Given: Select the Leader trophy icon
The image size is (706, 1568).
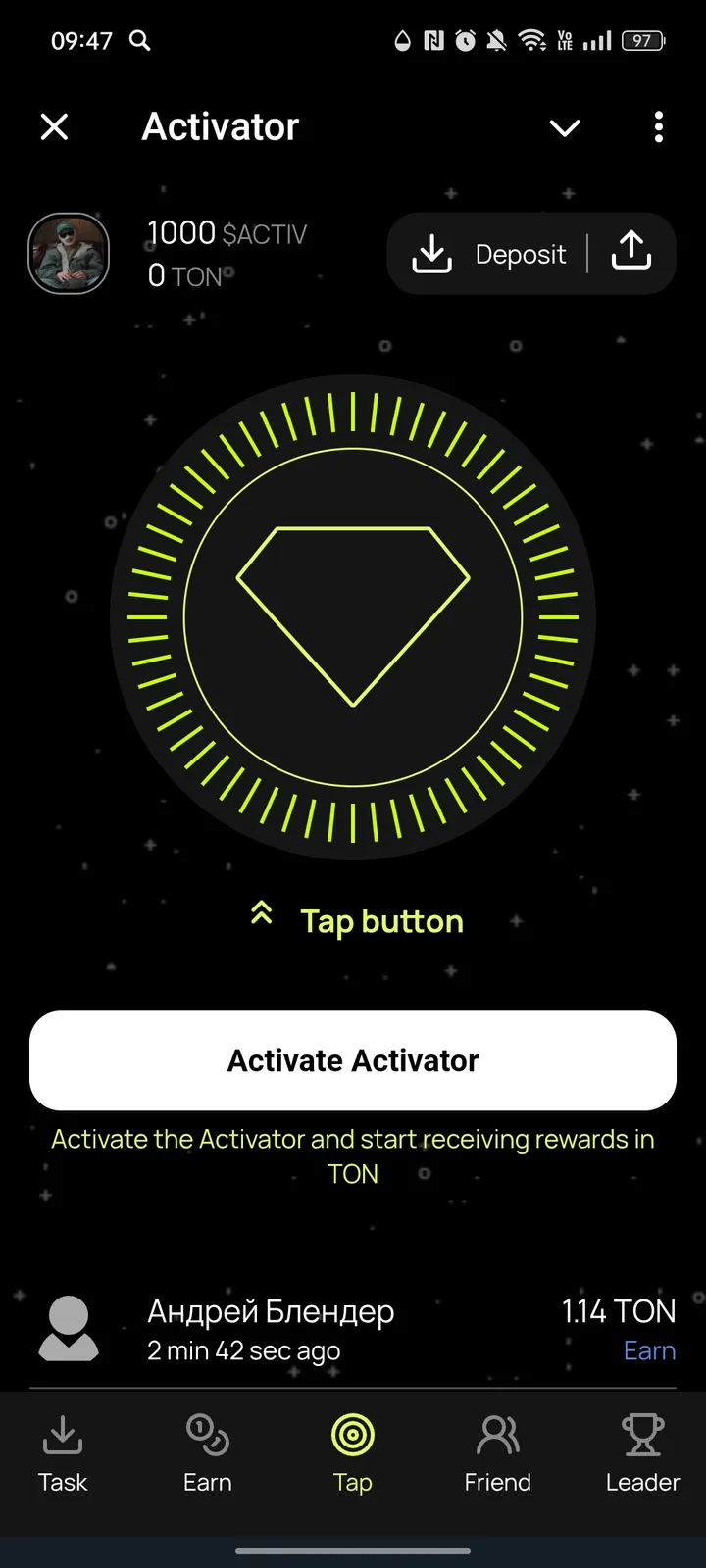Looking at the screenshot, I should point(642,1434).
